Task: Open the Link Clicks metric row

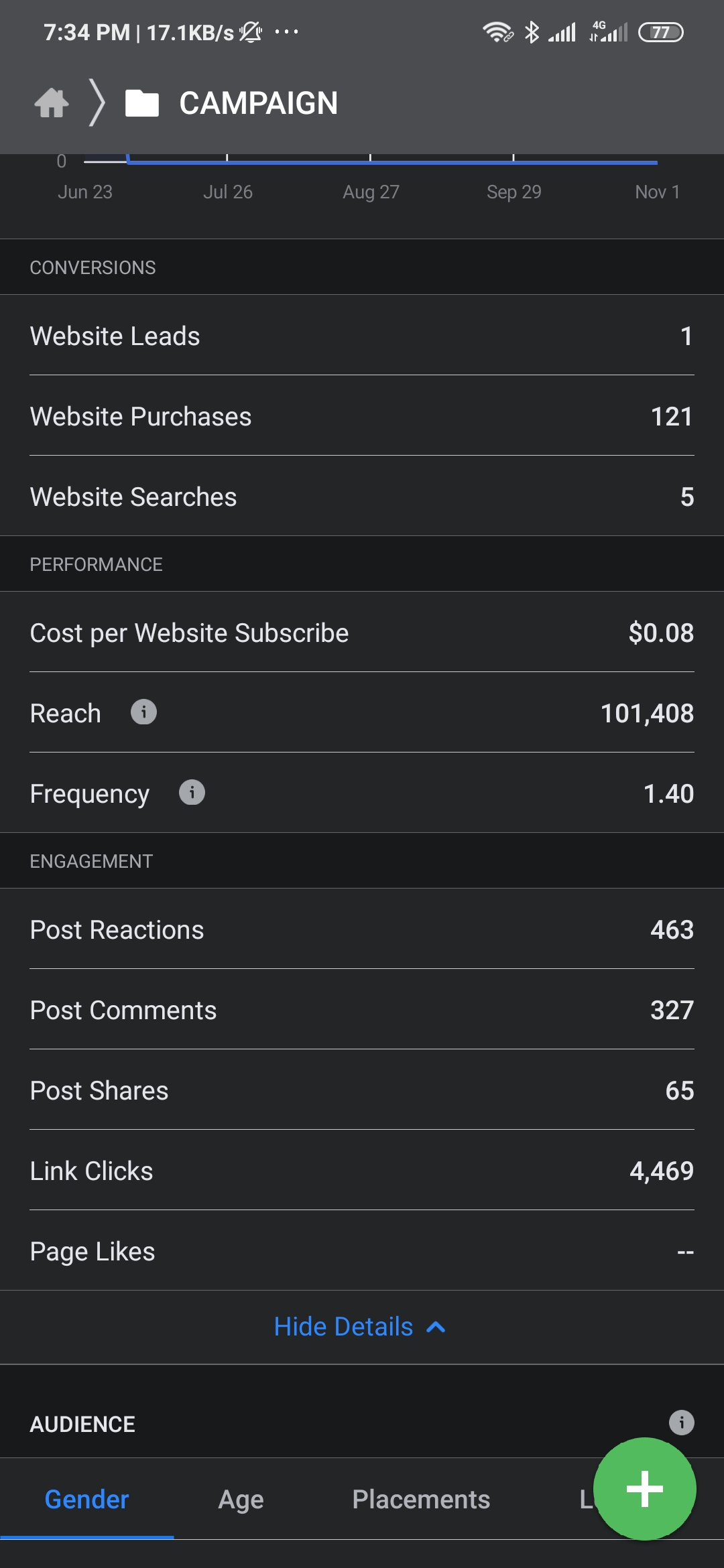Action: coord(362,1171)
